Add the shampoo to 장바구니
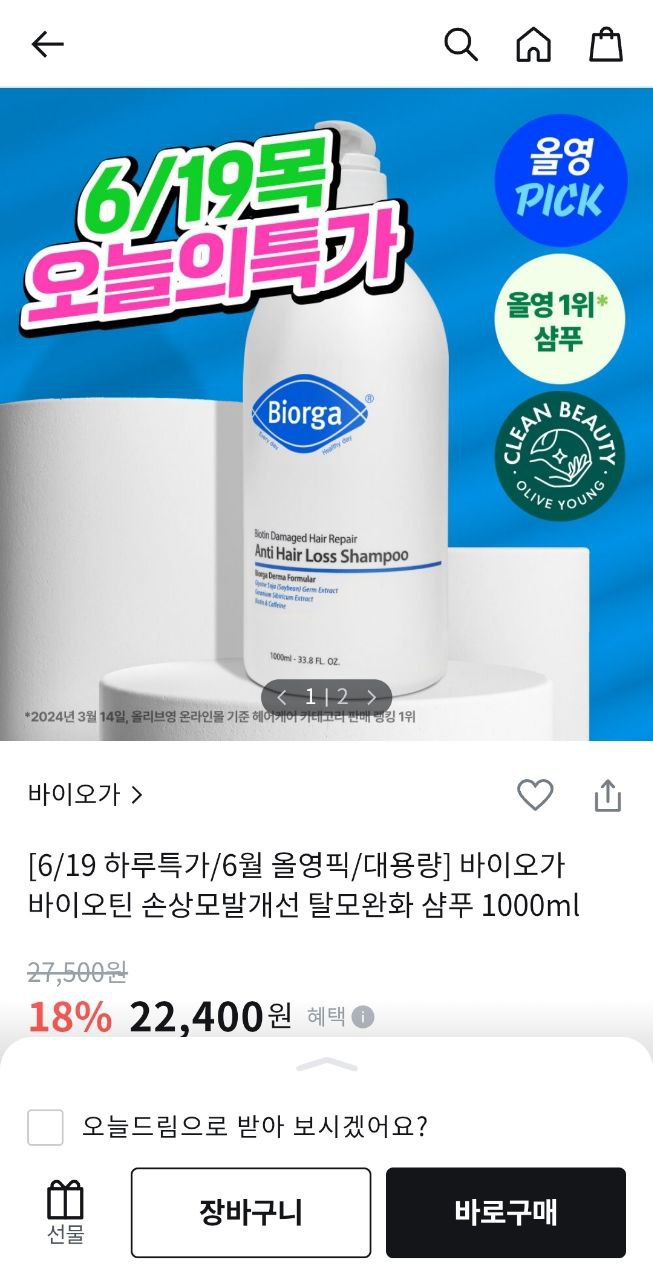Screen dimensions: 653x1280 point(250,1212)
